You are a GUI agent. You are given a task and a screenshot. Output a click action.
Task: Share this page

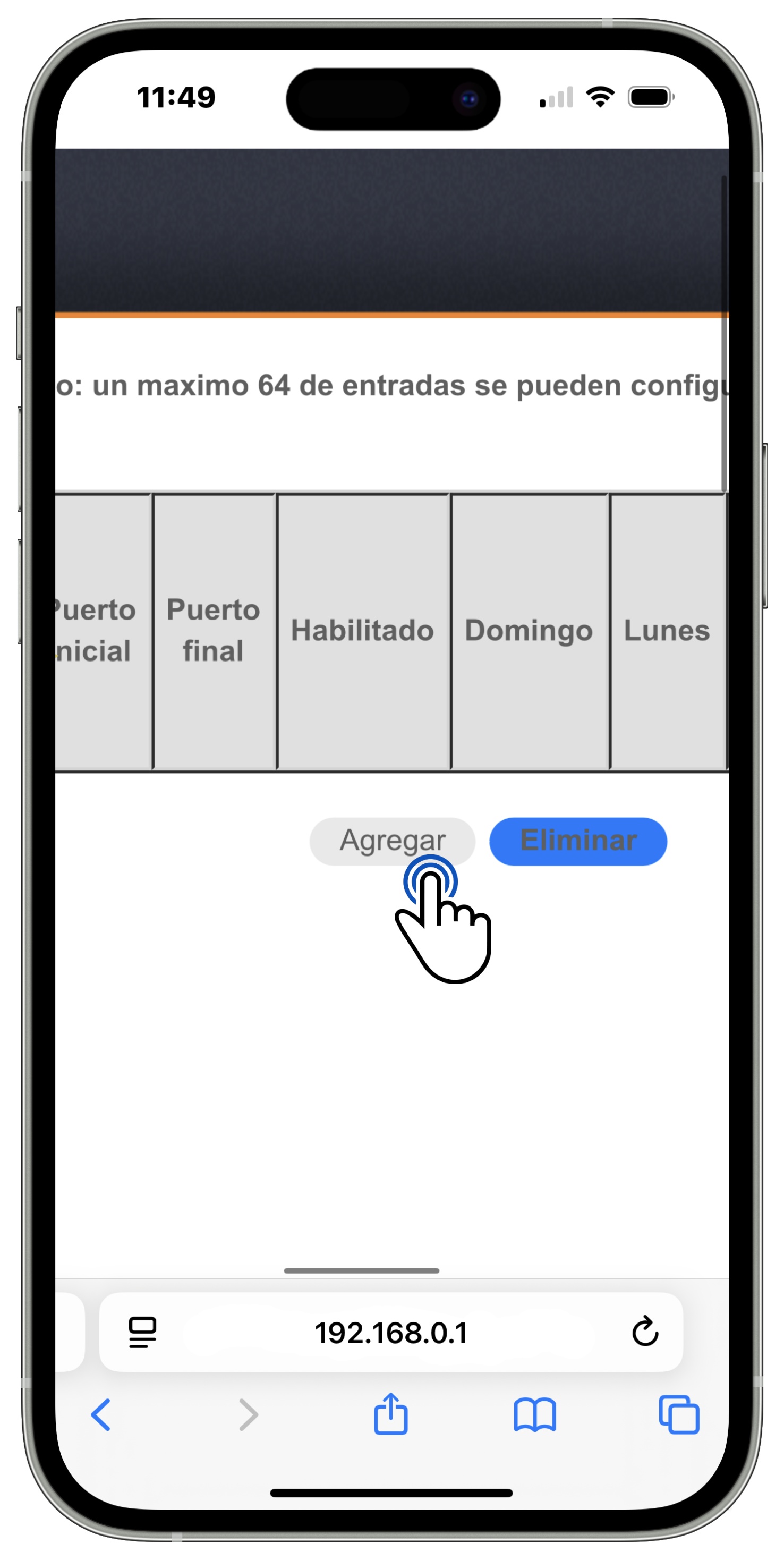[x=390, y=1414]
